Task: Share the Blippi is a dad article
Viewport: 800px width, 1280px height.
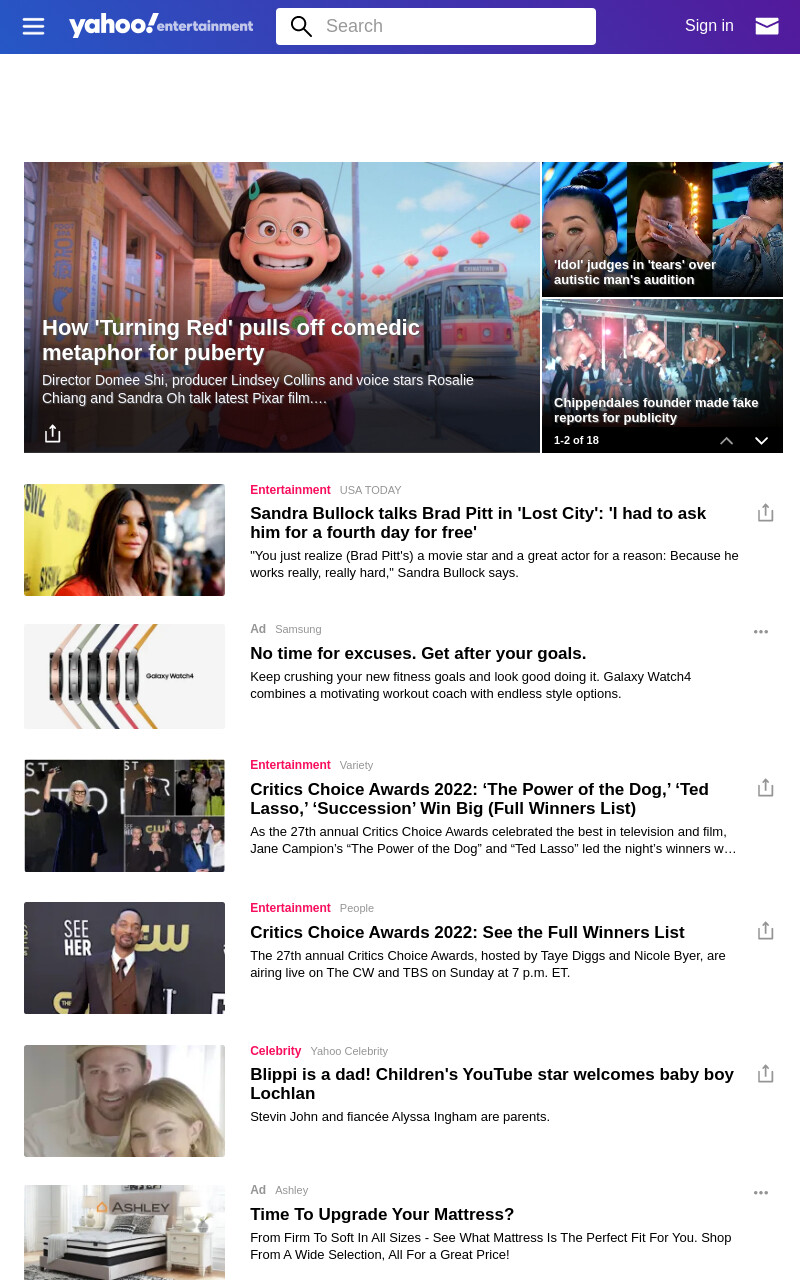Action: (x=766, y=1074)
